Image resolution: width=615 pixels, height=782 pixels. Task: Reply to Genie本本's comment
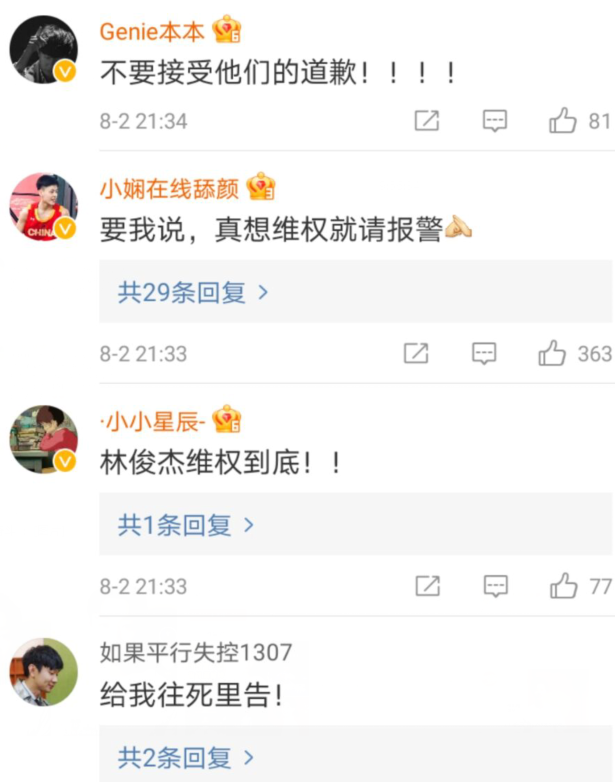coord(495,122)
